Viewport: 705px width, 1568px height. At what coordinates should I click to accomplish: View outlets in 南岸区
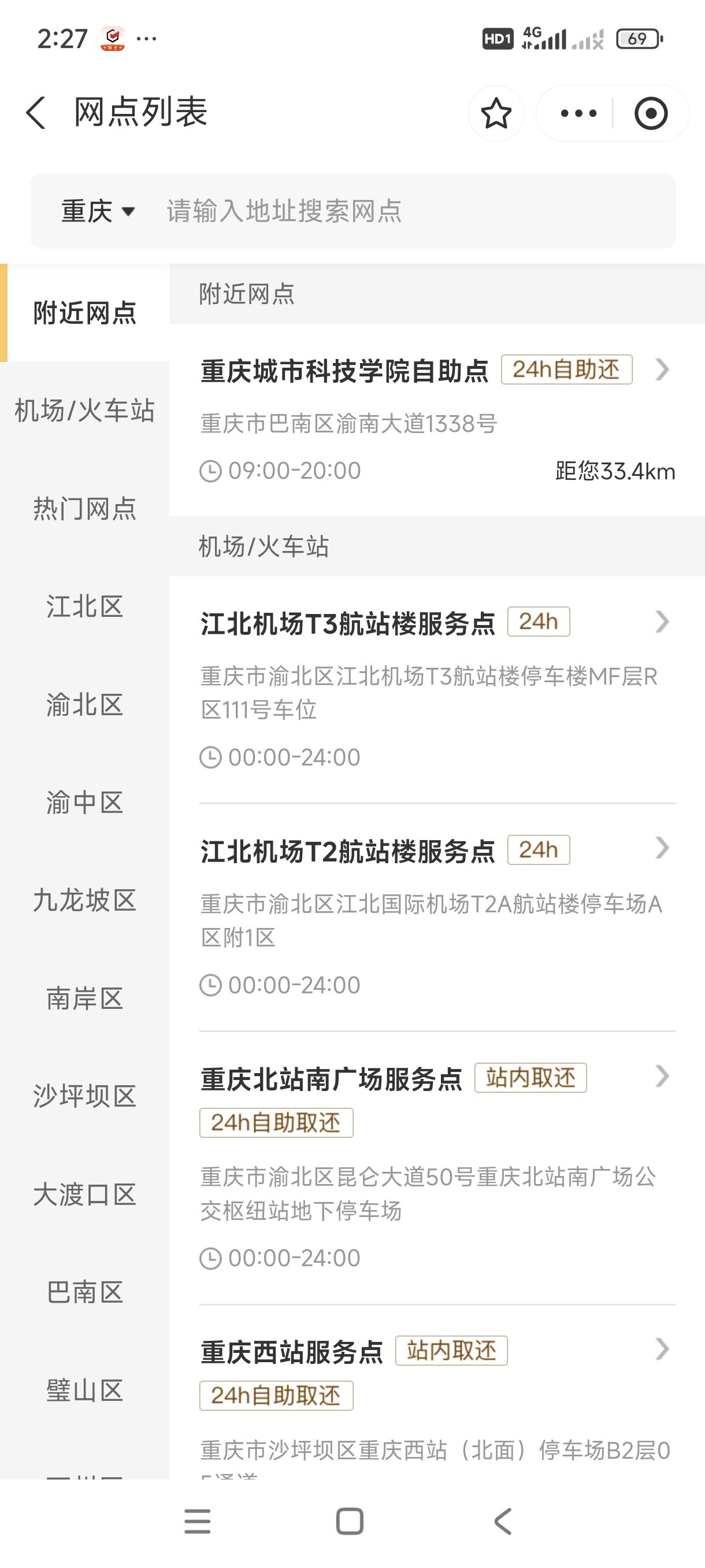click(x=84, y=999)
